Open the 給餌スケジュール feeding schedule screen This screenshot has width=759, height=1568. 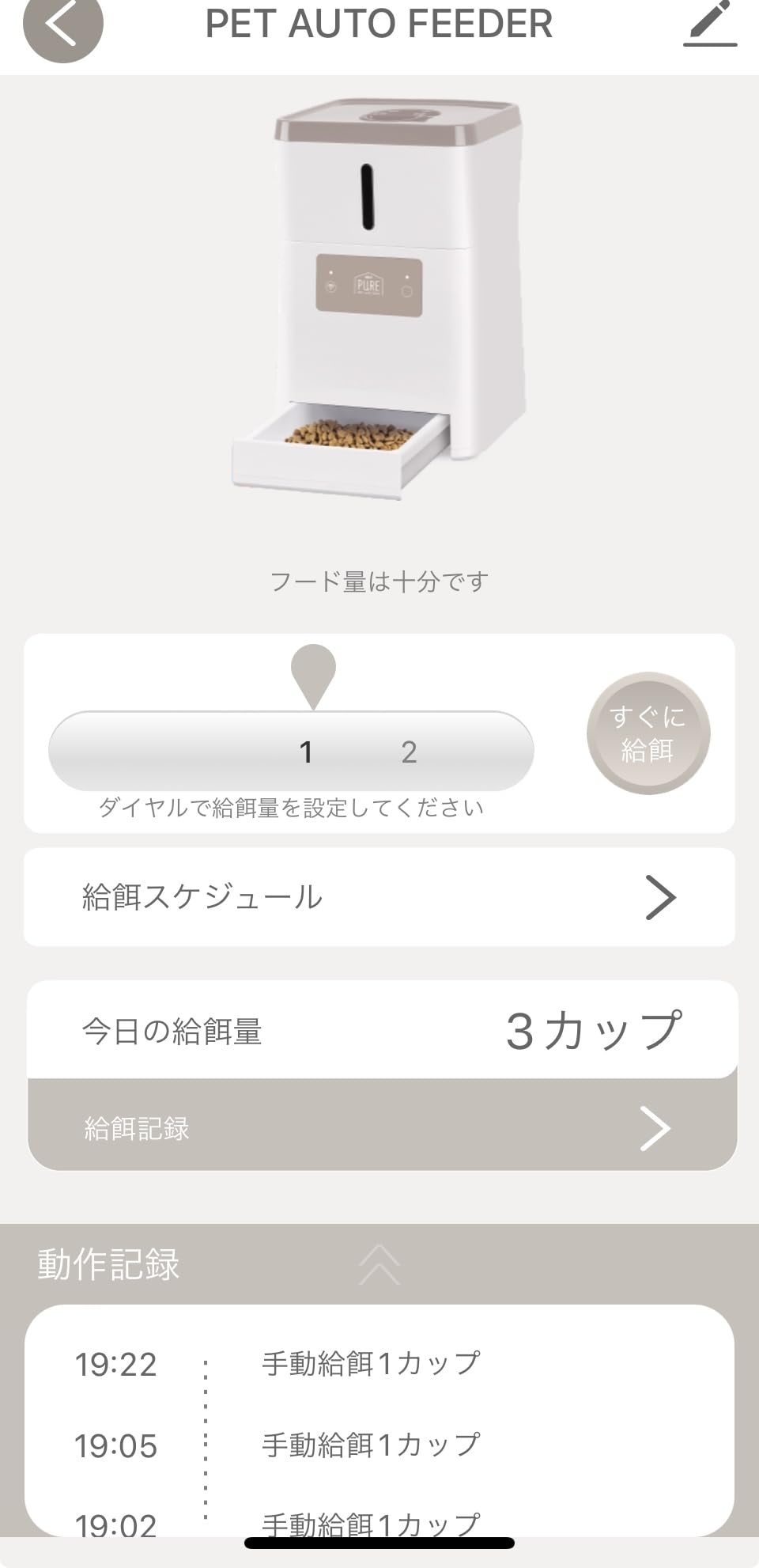379,896
